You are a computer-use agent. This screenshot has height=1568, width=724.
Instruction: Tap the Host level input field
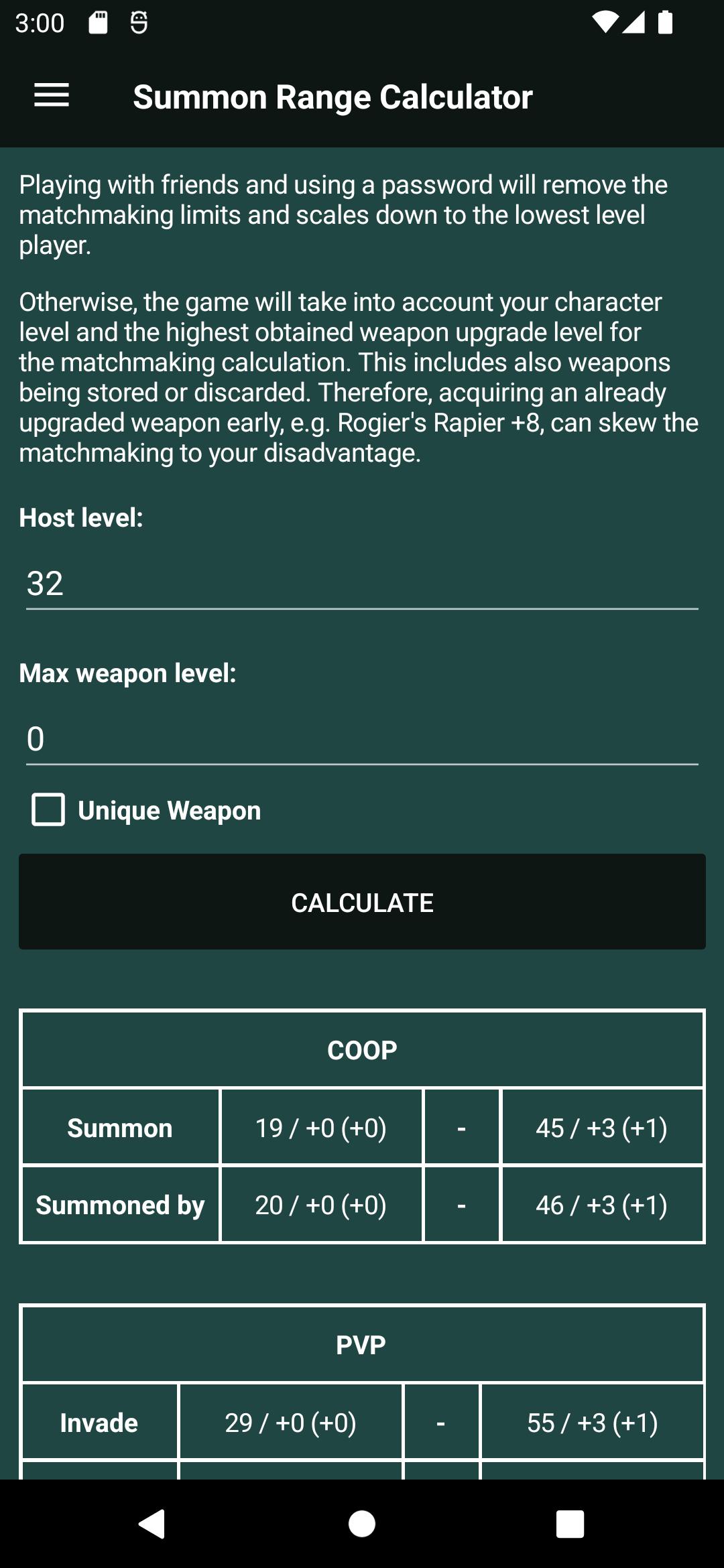point(362,583)
